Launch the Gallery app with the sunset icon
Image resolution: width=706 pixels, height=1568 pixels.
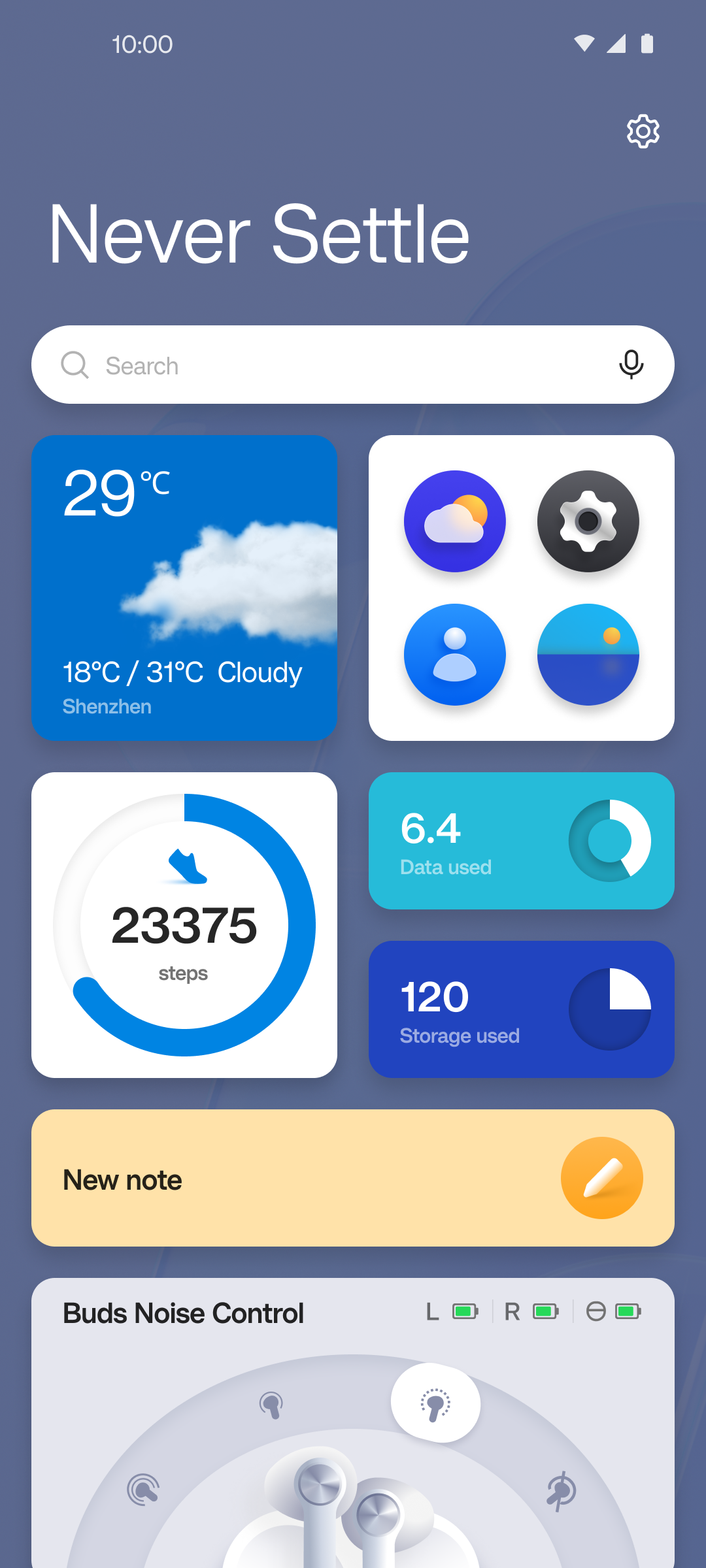[588, 655]
